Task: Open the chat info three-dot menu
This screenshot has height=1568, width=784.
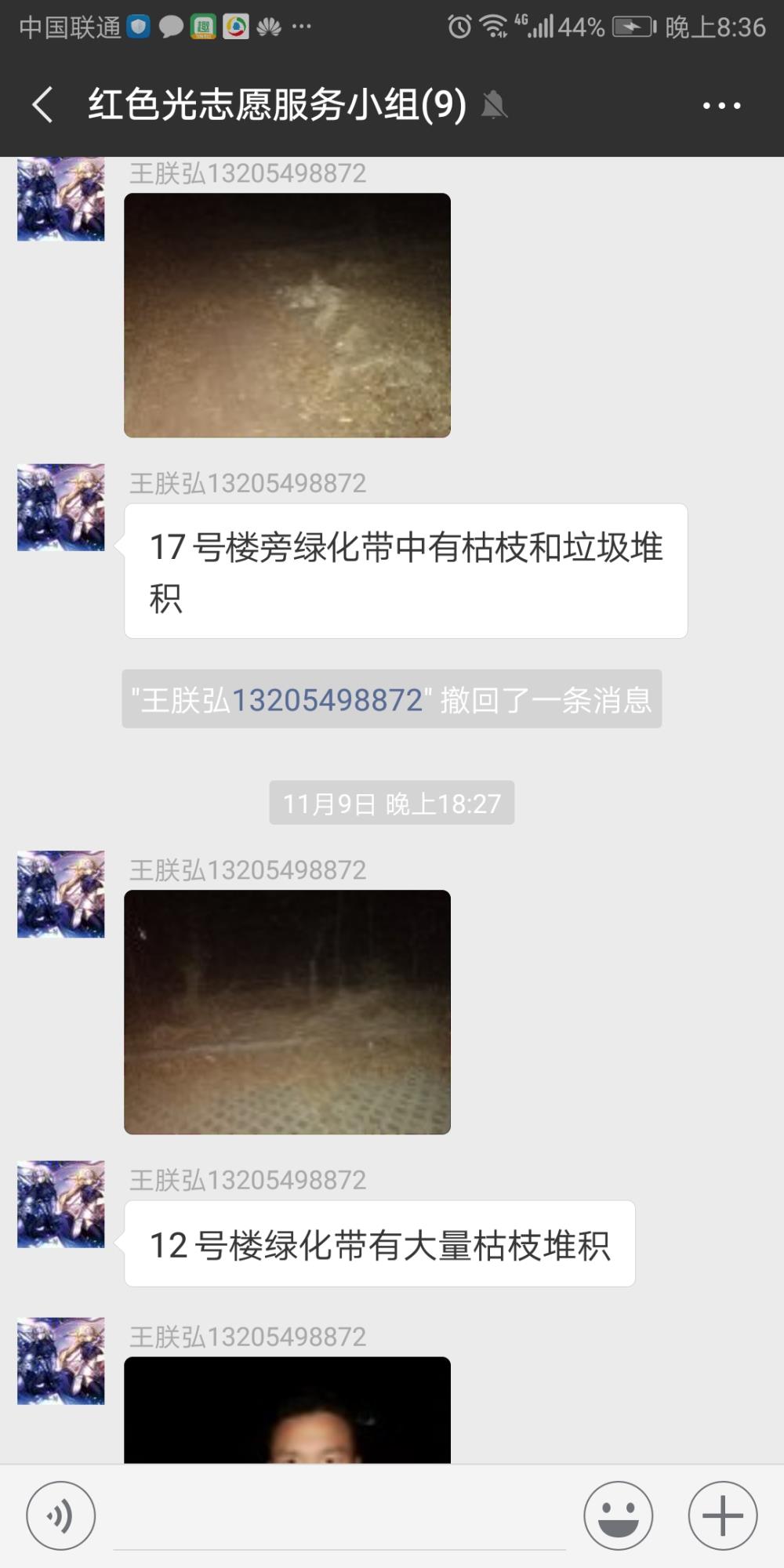Action: 721,105
